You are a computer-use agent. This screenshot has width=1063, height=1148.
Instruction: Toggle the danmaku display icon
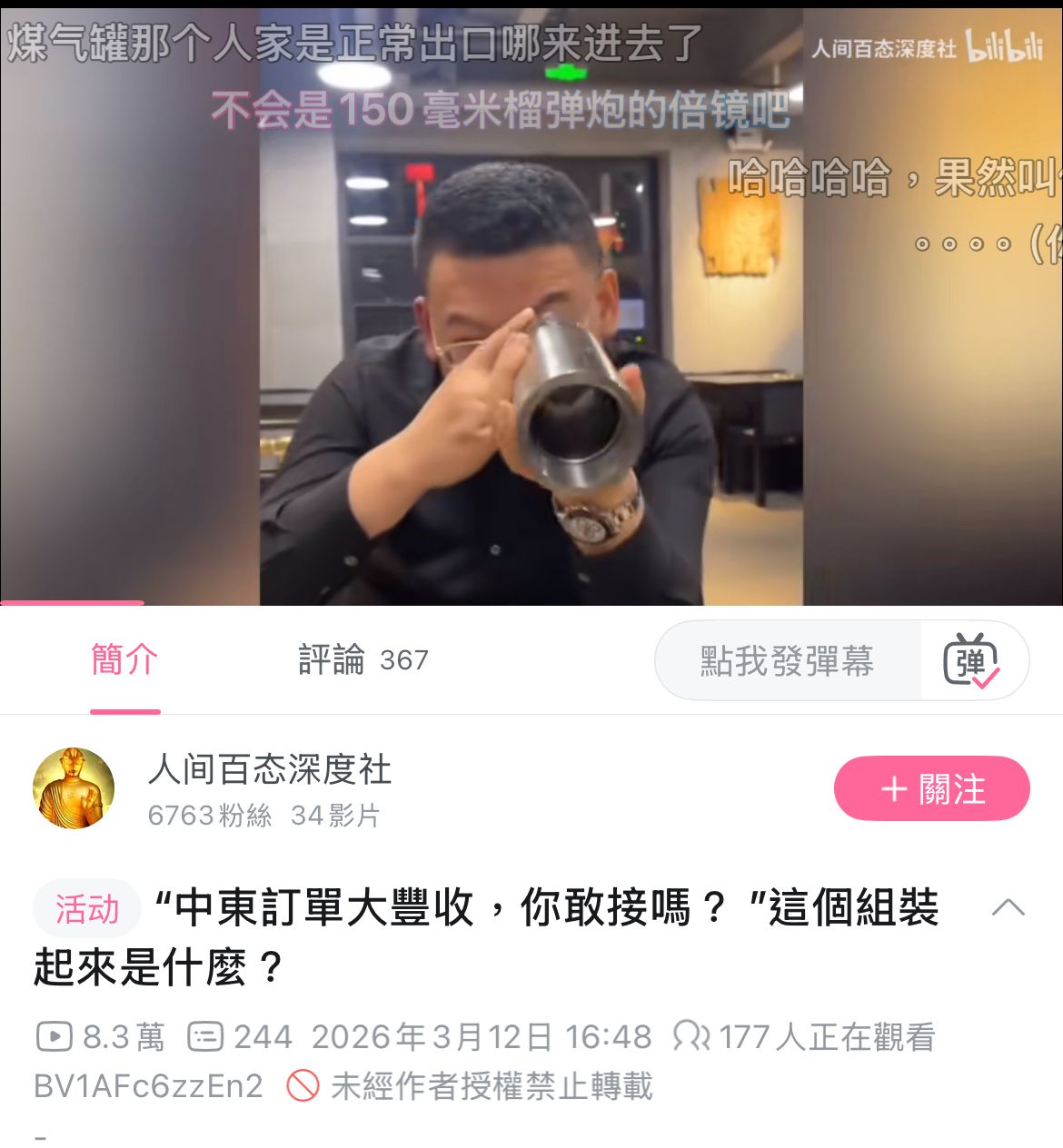point(971,660)
